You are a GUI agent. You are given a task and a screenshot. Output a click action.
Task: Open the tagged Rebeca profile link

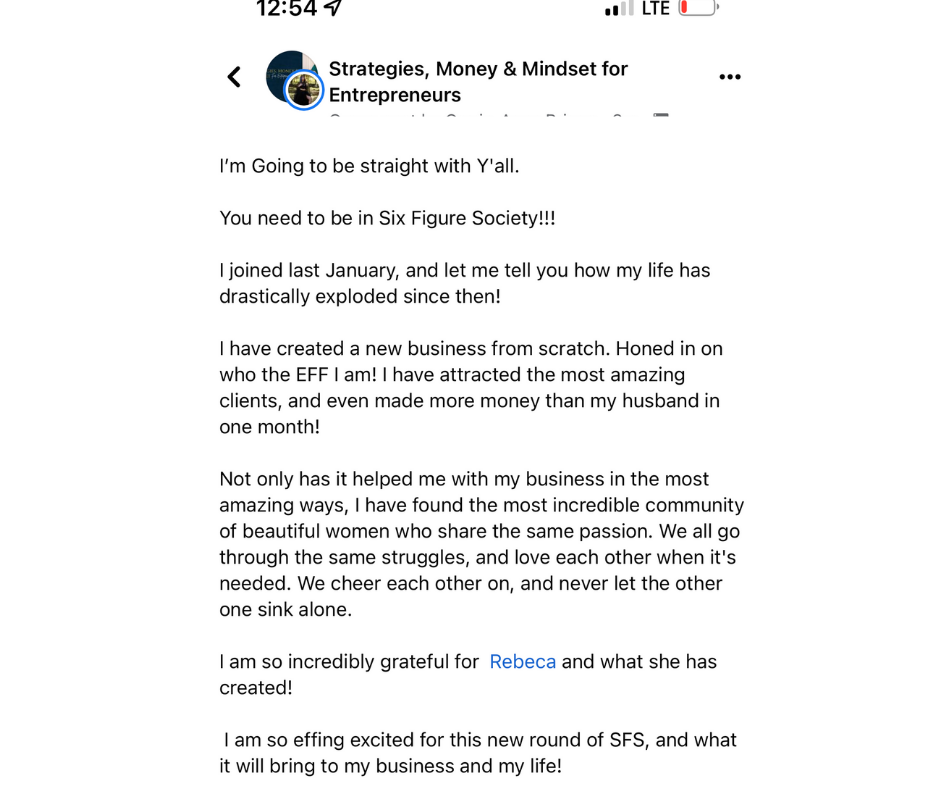[x=522, y=662]
